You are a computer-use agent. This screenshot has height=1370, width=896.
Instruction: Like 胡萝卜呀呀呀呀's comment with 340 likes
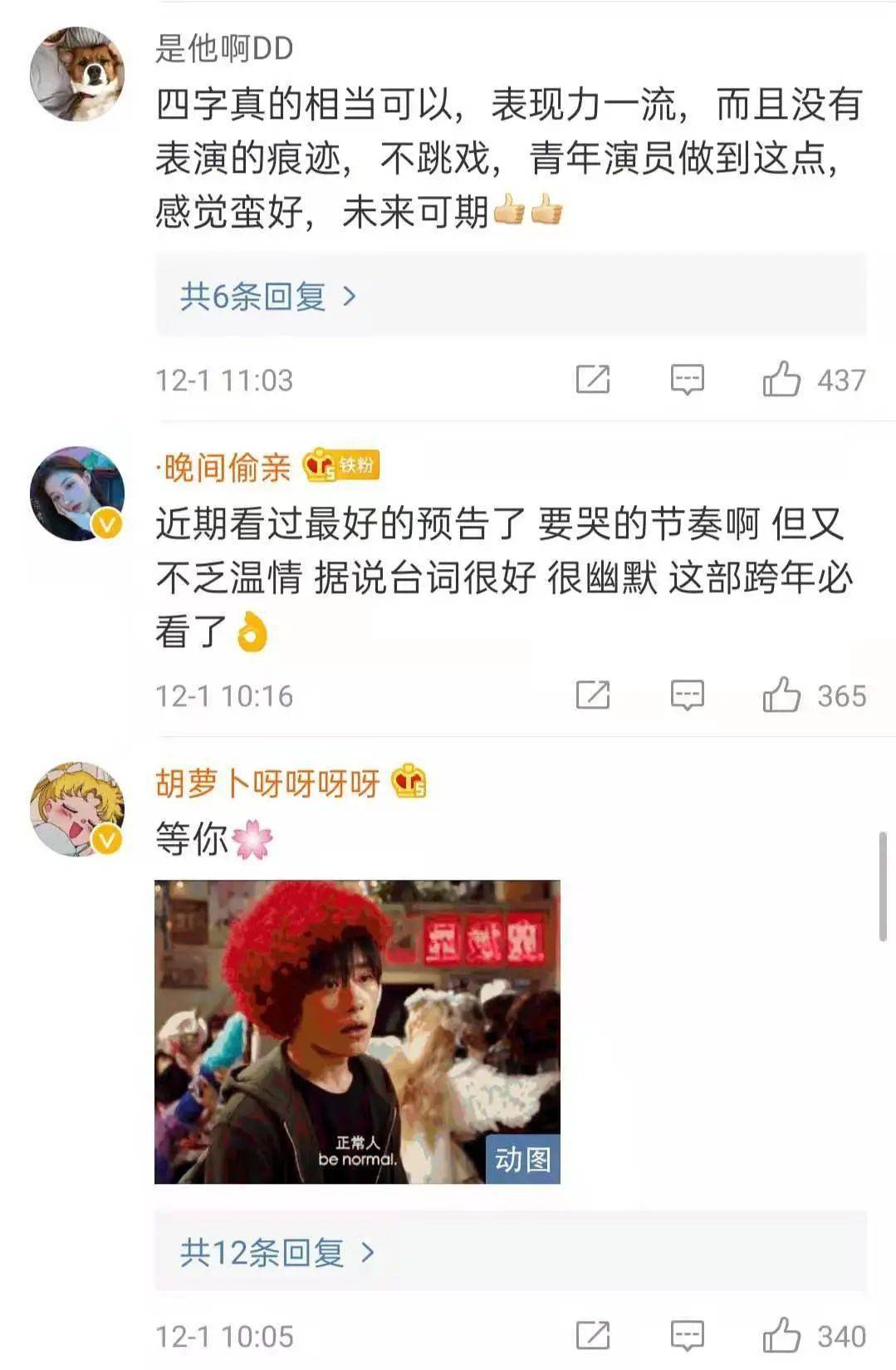coord(781,1336)
